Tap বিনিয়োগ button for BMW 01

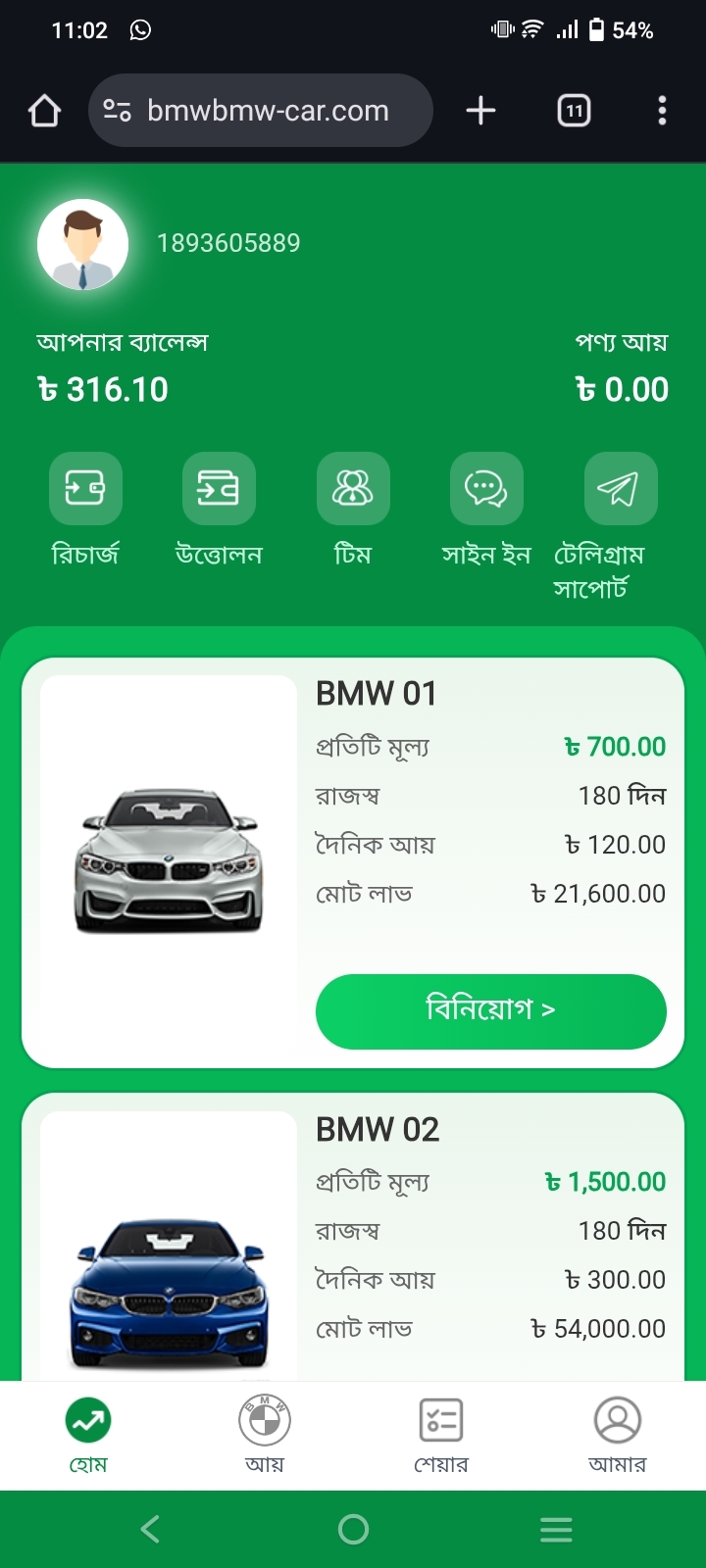[490, 1010]
